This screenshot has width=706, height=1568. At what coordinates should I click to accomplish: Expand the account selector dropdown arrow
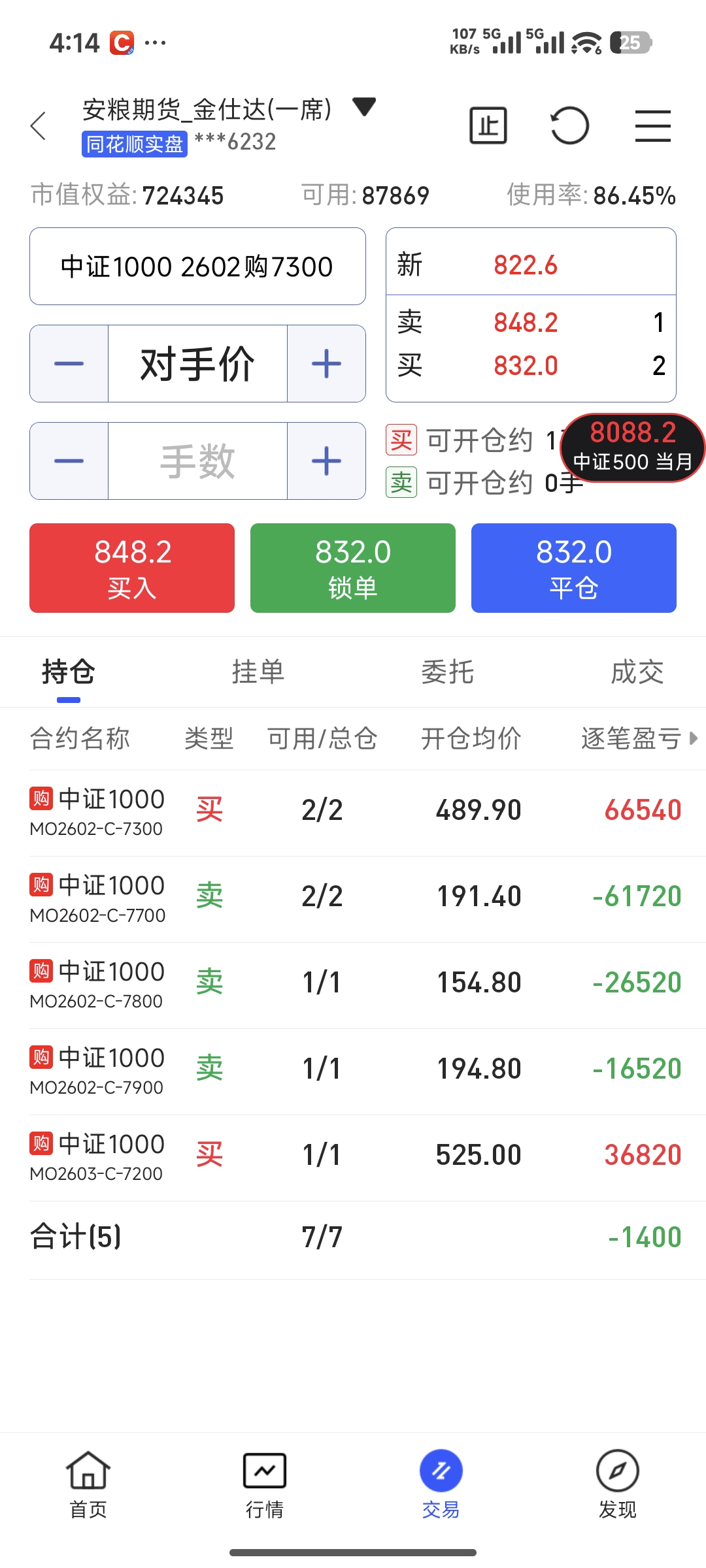(x=363, y=106)
